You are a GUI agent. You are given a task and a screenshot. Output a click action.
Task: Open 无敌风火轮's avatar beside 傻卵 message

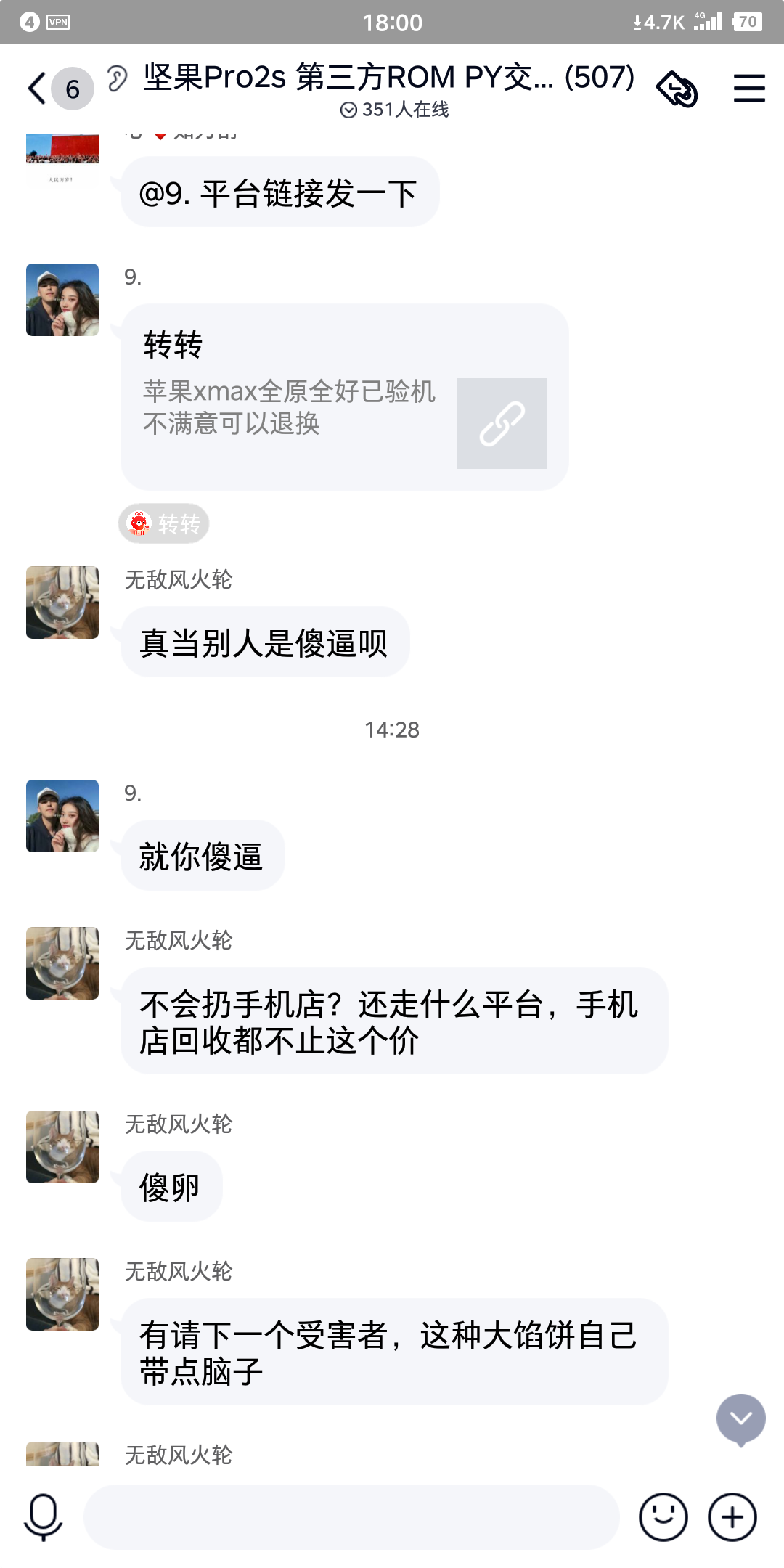(x=62, y=1147)
